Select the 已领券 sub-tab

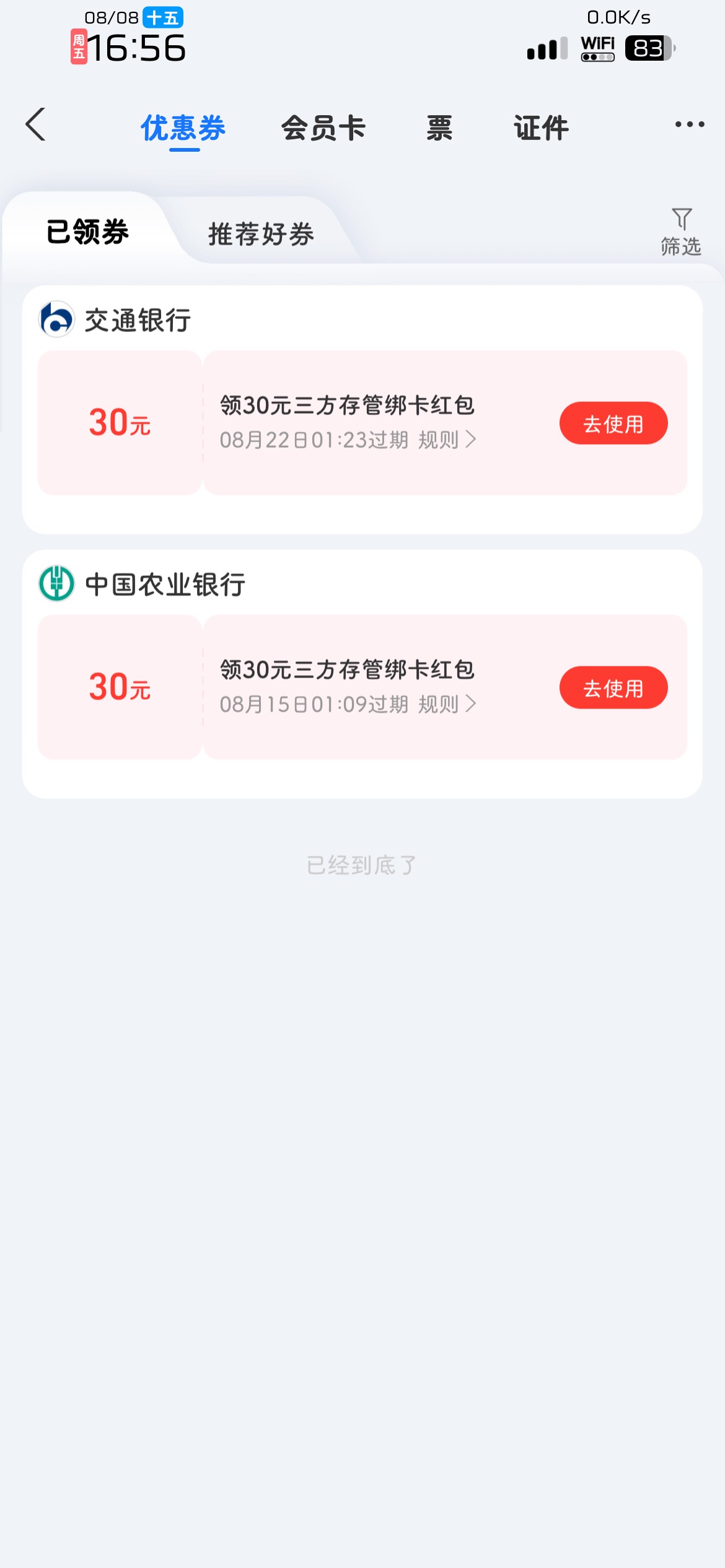[x=88, y=232]
